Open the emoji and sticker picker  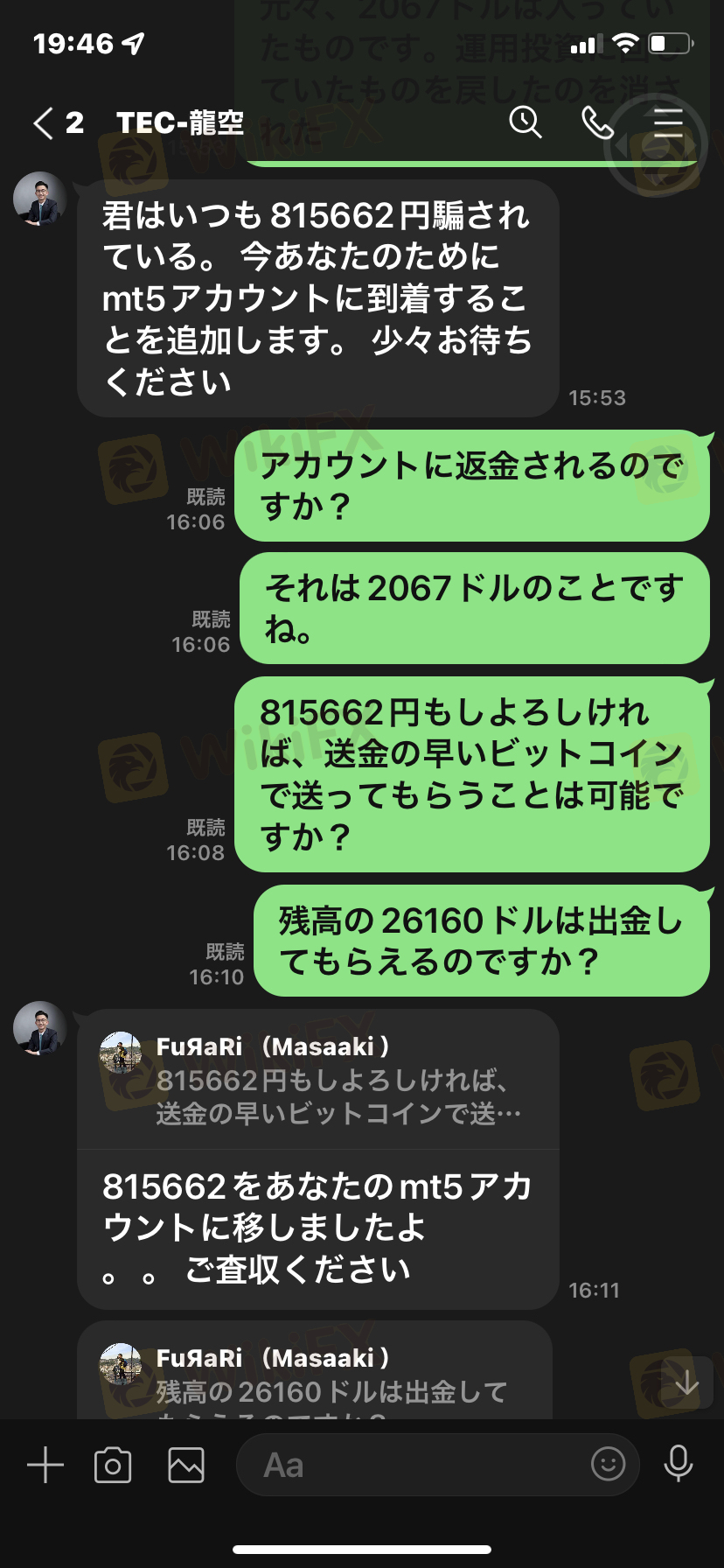(608, 1463)
